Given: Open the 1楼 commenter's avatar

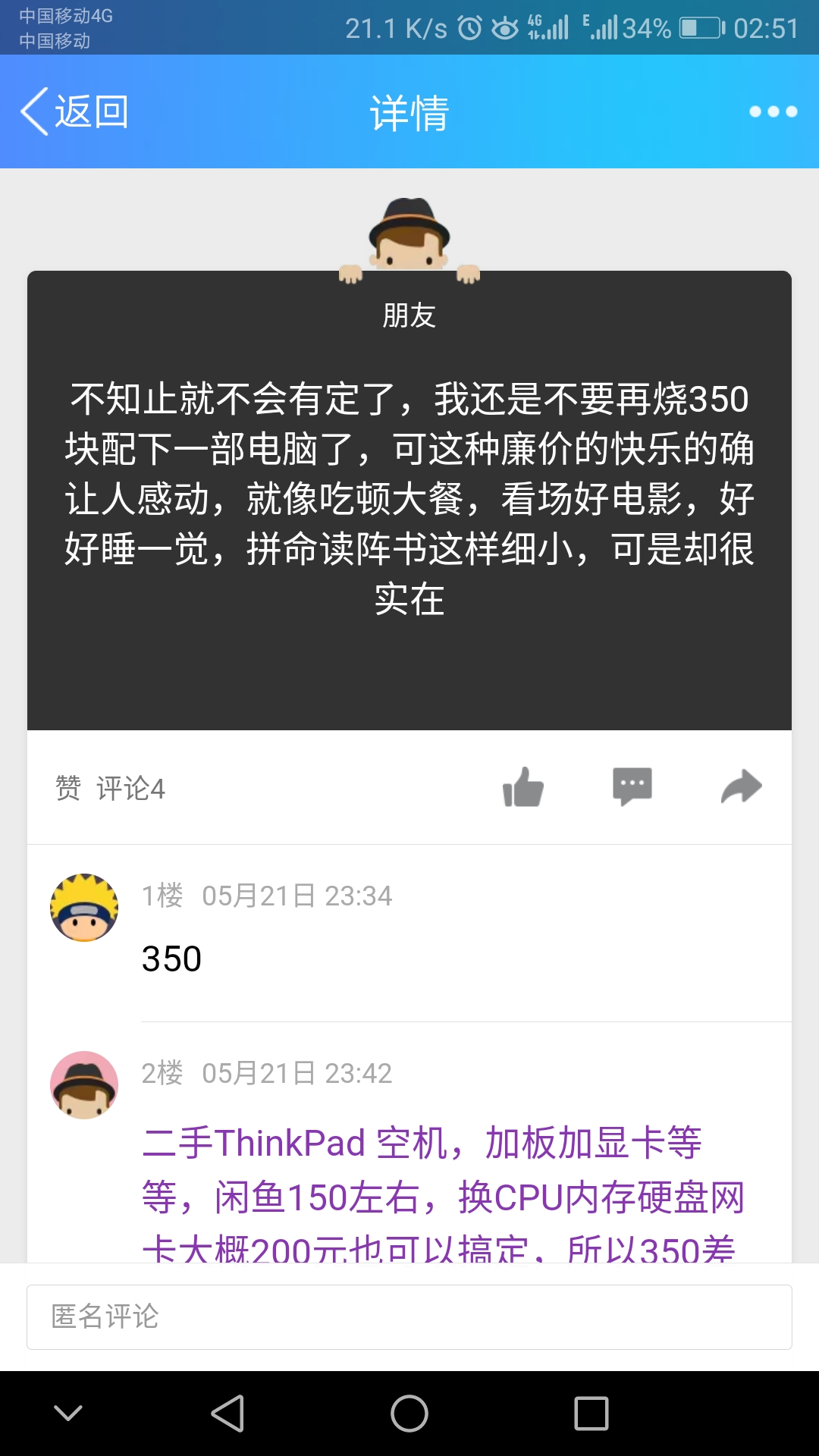Looking at the screenshot, I should point(84,908).
